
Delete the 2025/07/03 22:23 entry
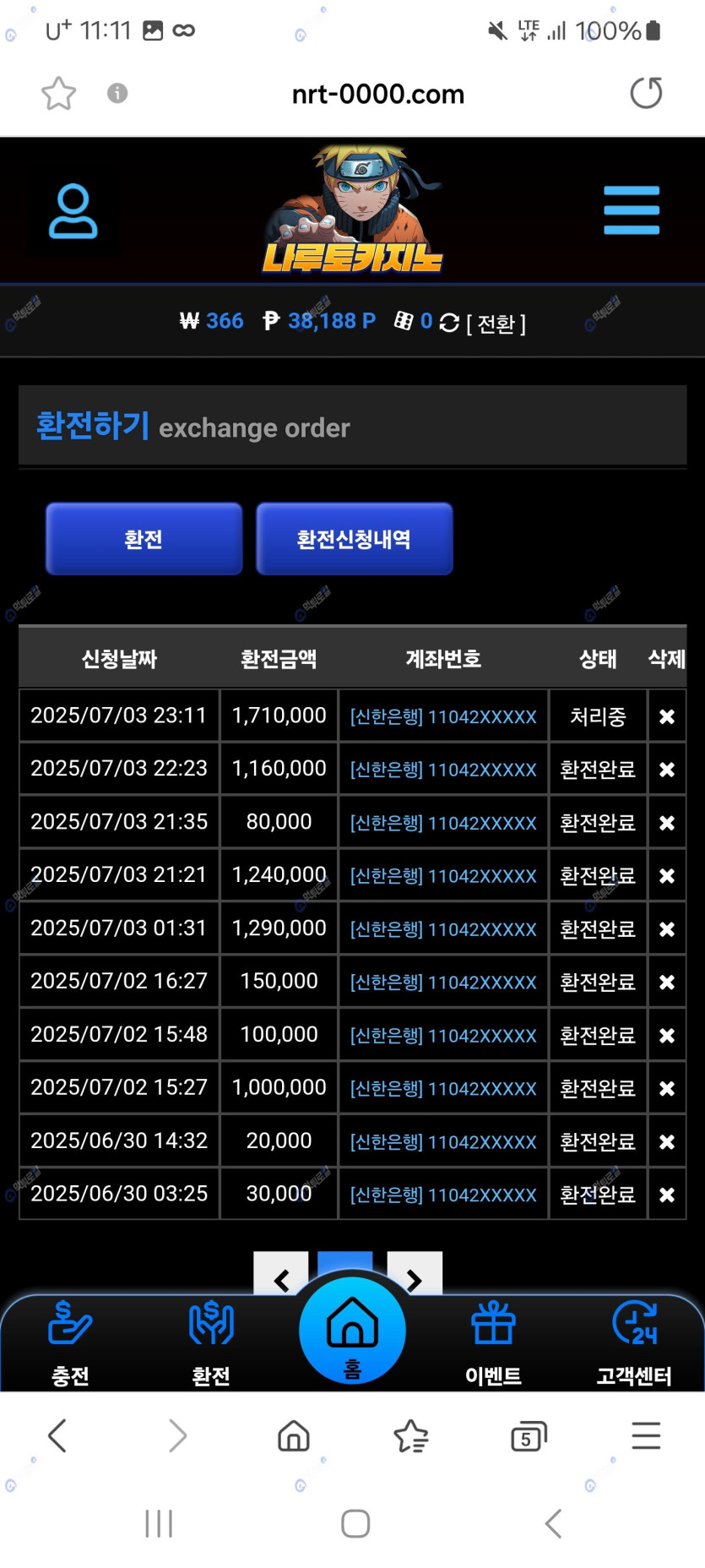(x=666, y=770)
